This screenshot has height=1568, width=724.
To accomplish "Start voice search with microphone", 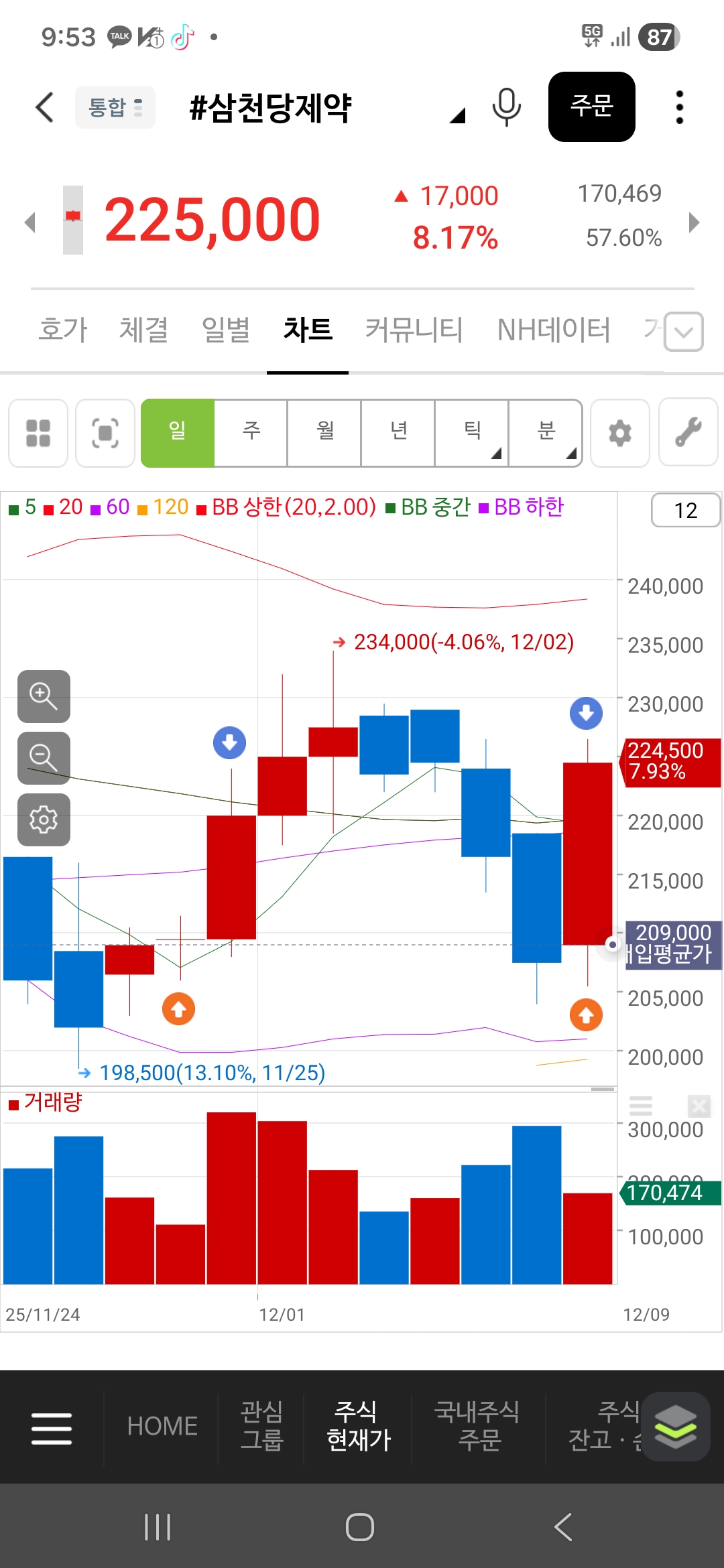I will click(506, 107).
